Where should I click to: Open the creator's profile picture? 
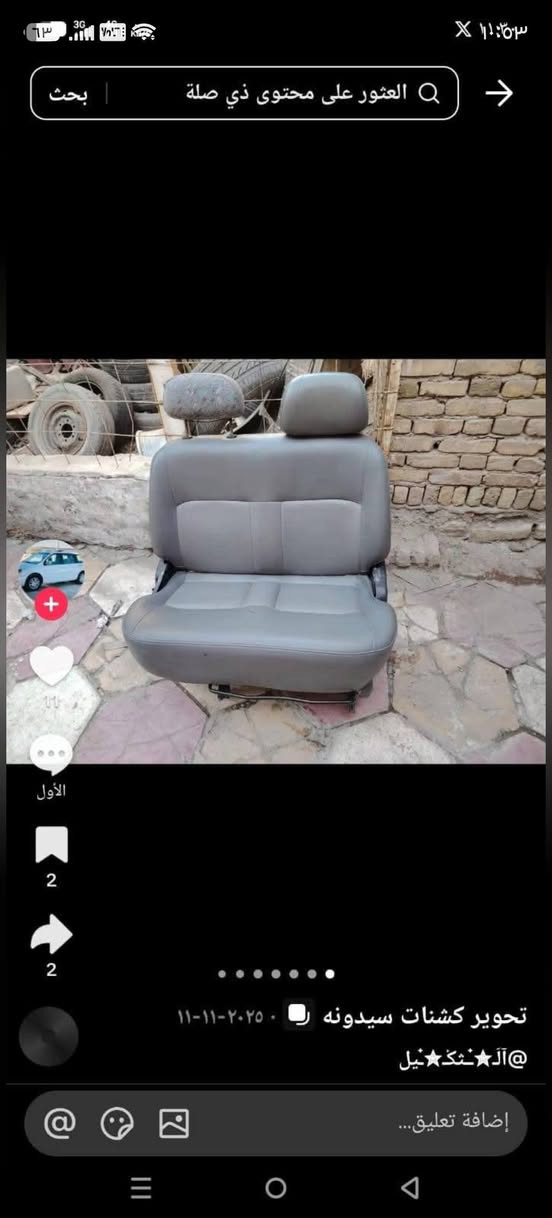[51, 570]
